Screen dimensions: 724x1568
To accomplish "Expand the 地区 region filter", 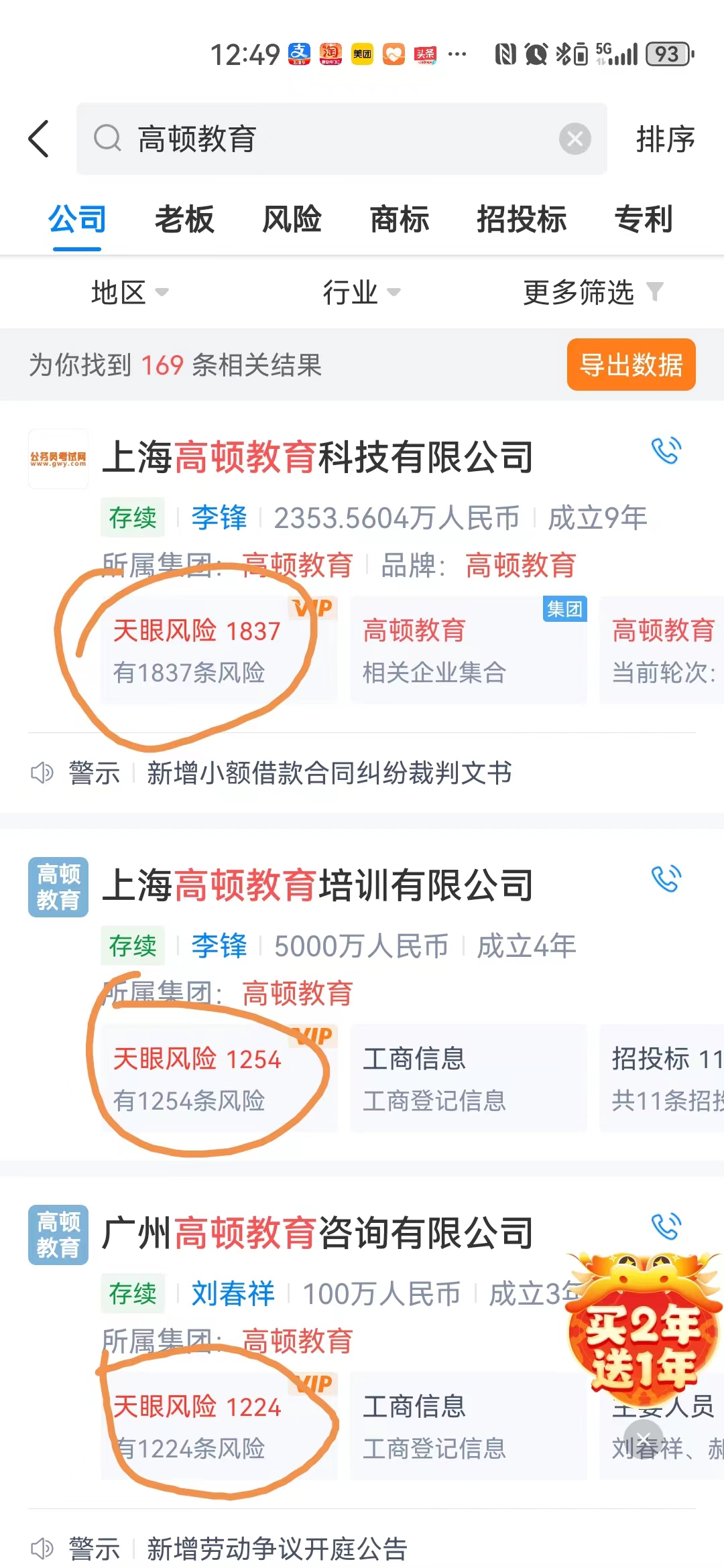I will 130,292.
